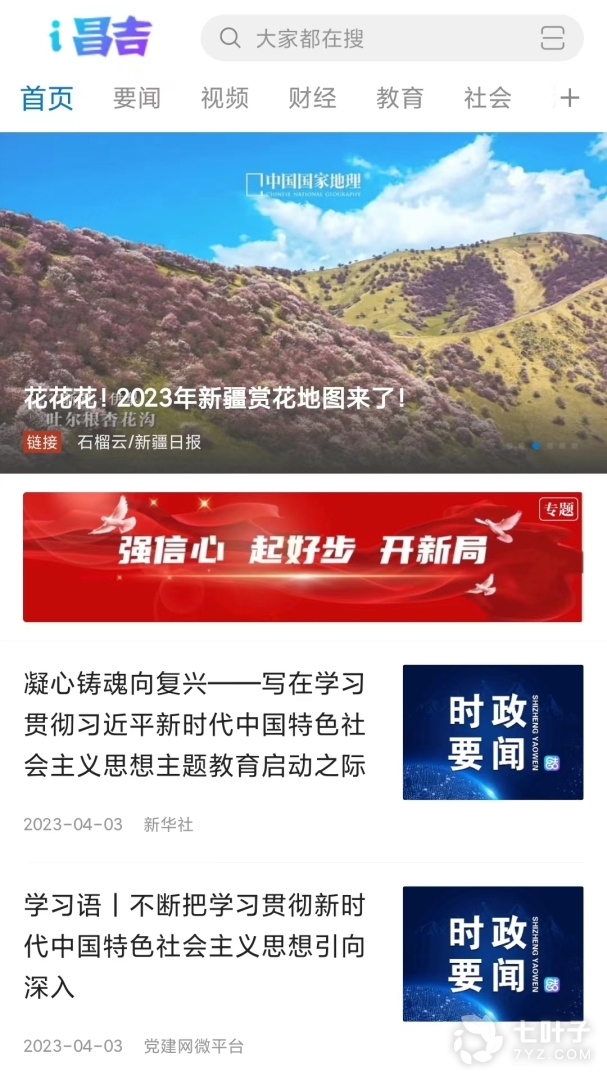Switch to the 要闻 tab
607x1080 pixels.
(x=137, y=98)
